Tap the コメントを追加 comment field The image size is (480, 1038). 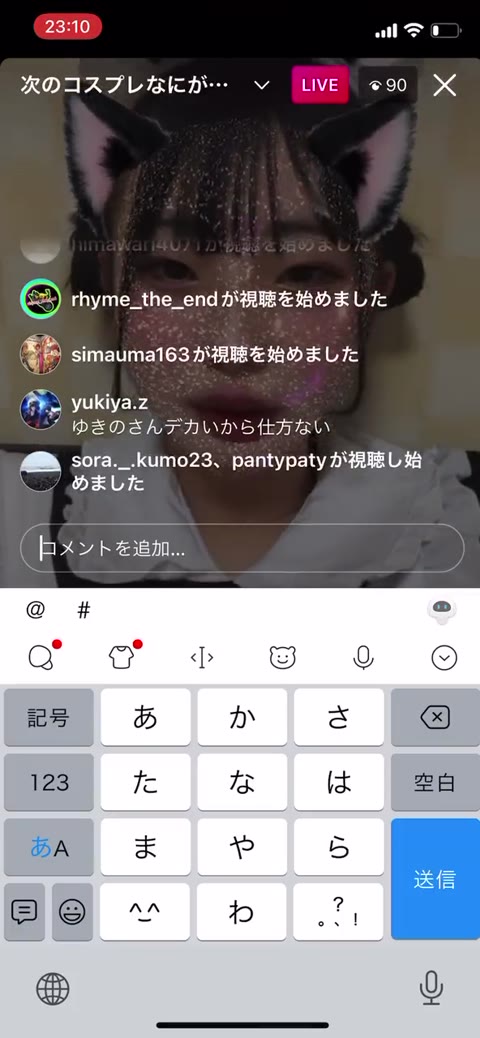[242, 548]
